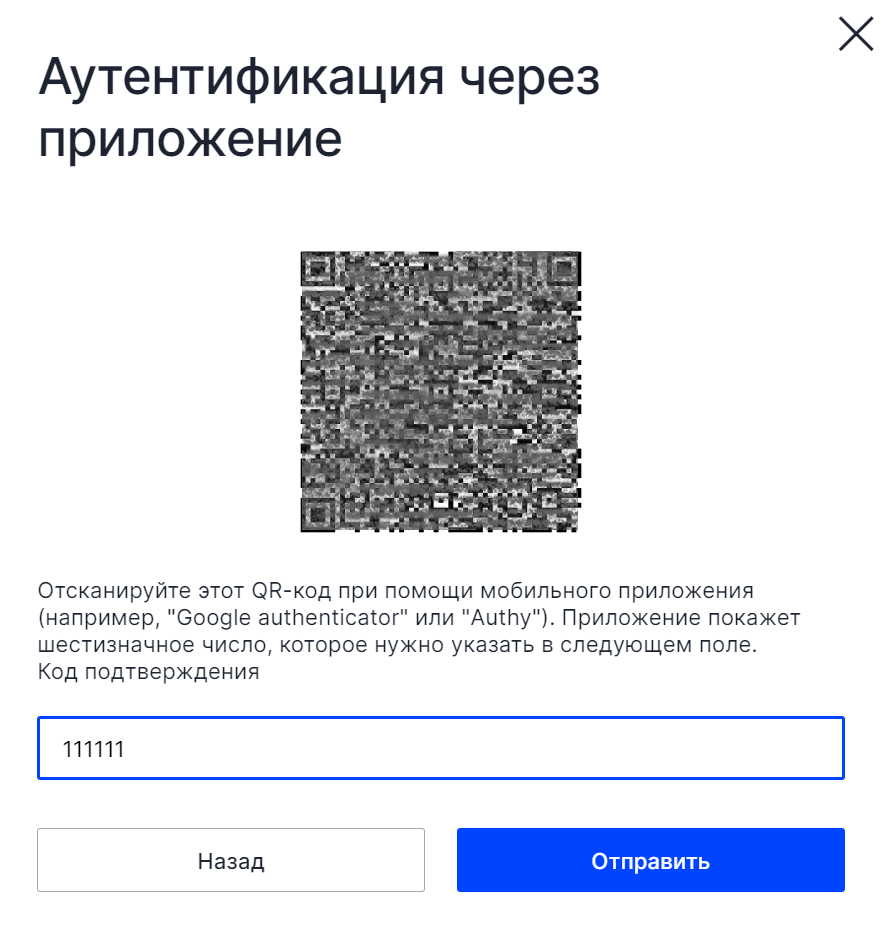Close the authentication dialog
Image resolution: width=881 pixels, height=925 pixels.
click(856, 34)
